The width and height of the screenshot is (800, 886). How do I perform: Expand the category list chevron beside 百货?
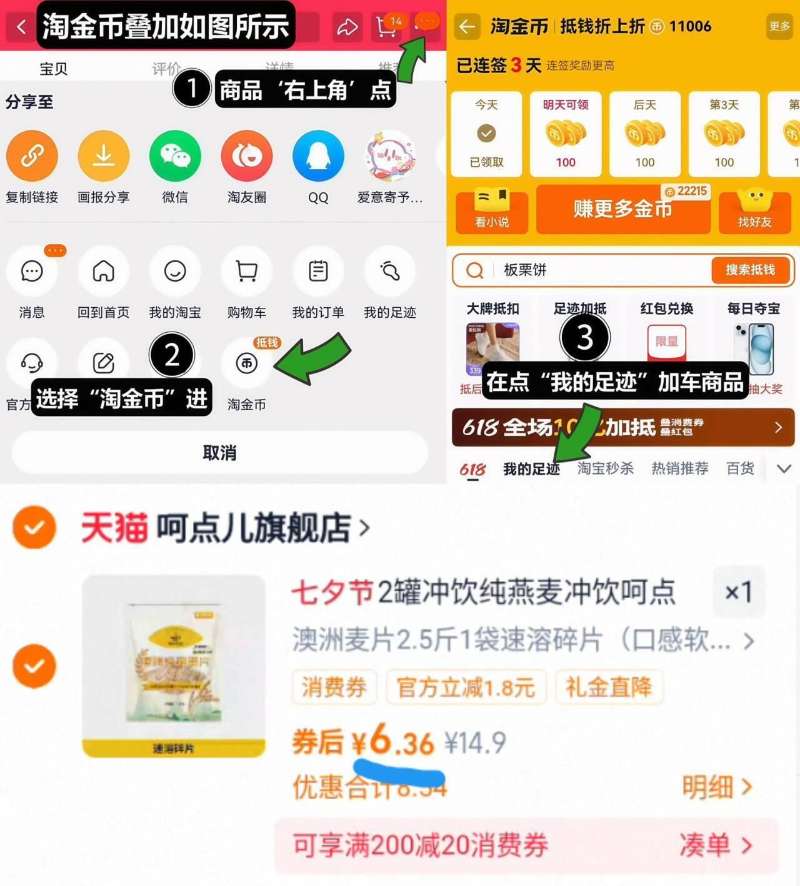(x=783, y=468)
